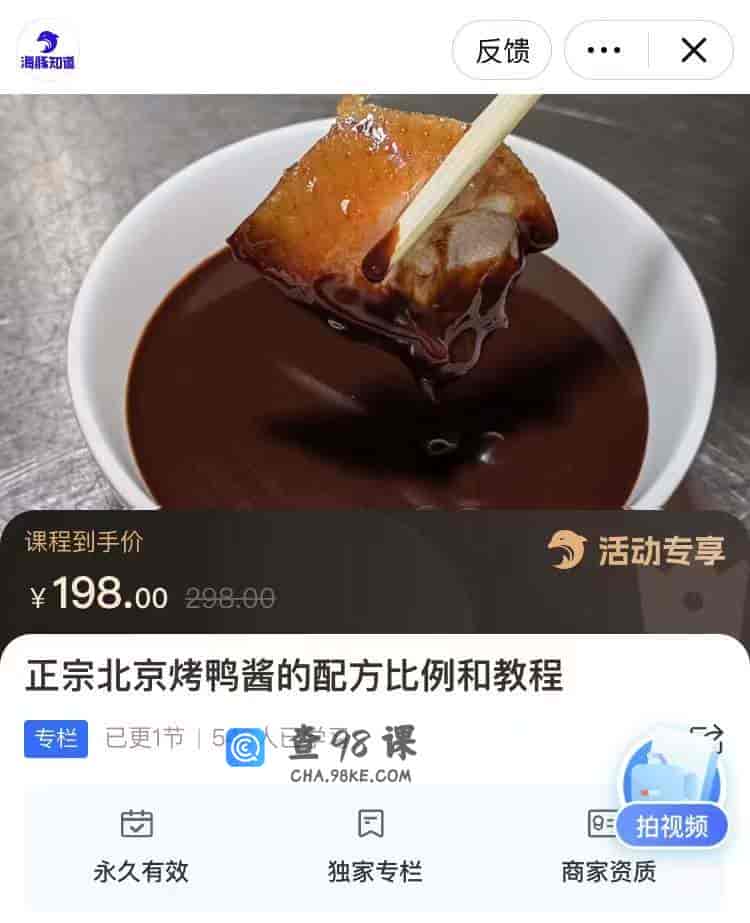Open the three-dot more options menu

pyautogui.click(x=603, y=49)
